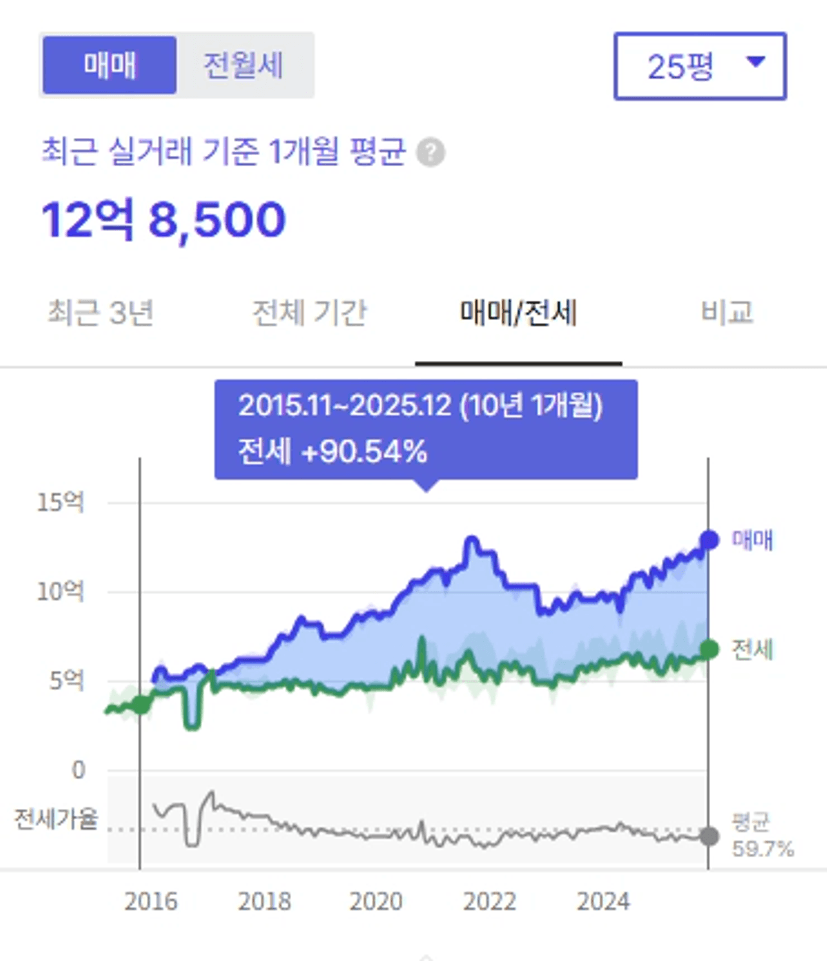This screenshot has width=827, height=961.
Task: Select the 매매 segment
Action: 110,65
